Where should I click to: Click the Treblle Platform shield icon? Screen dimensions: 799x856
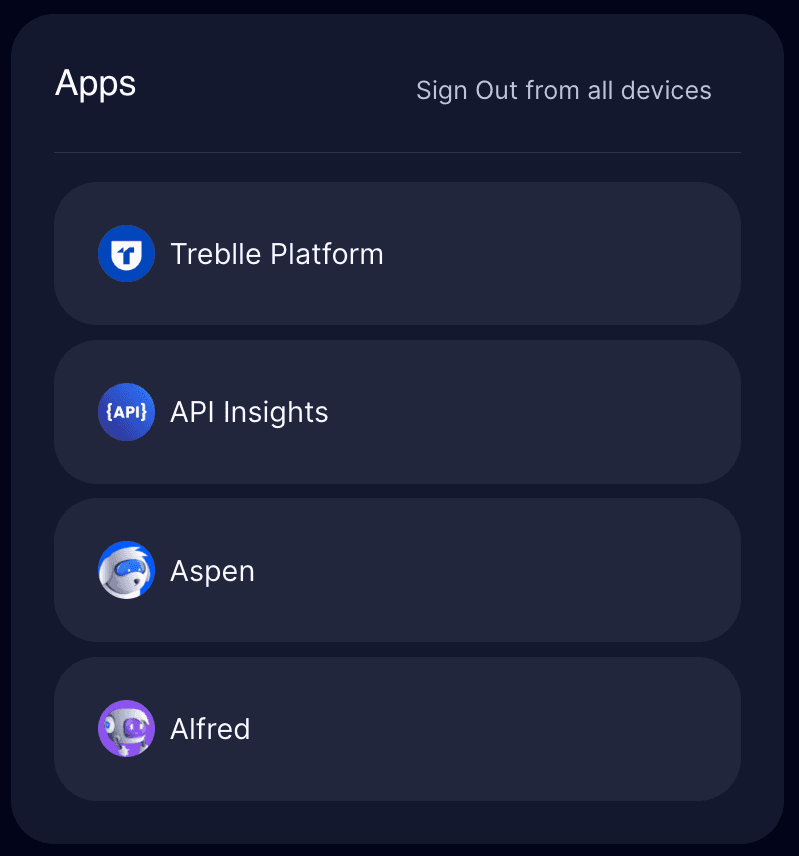pos(126,254)
